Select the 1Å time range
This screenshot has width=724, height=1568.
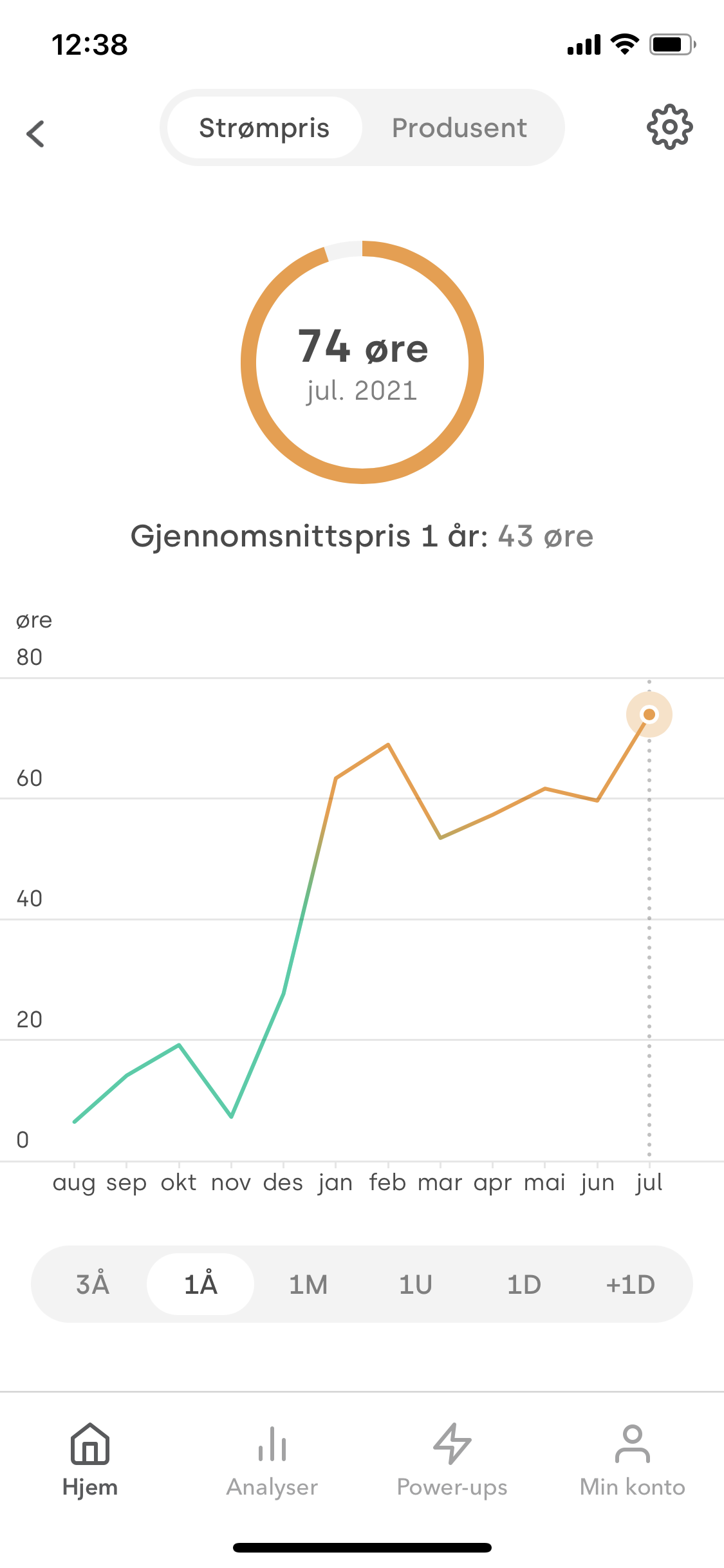pos(201,1284)
